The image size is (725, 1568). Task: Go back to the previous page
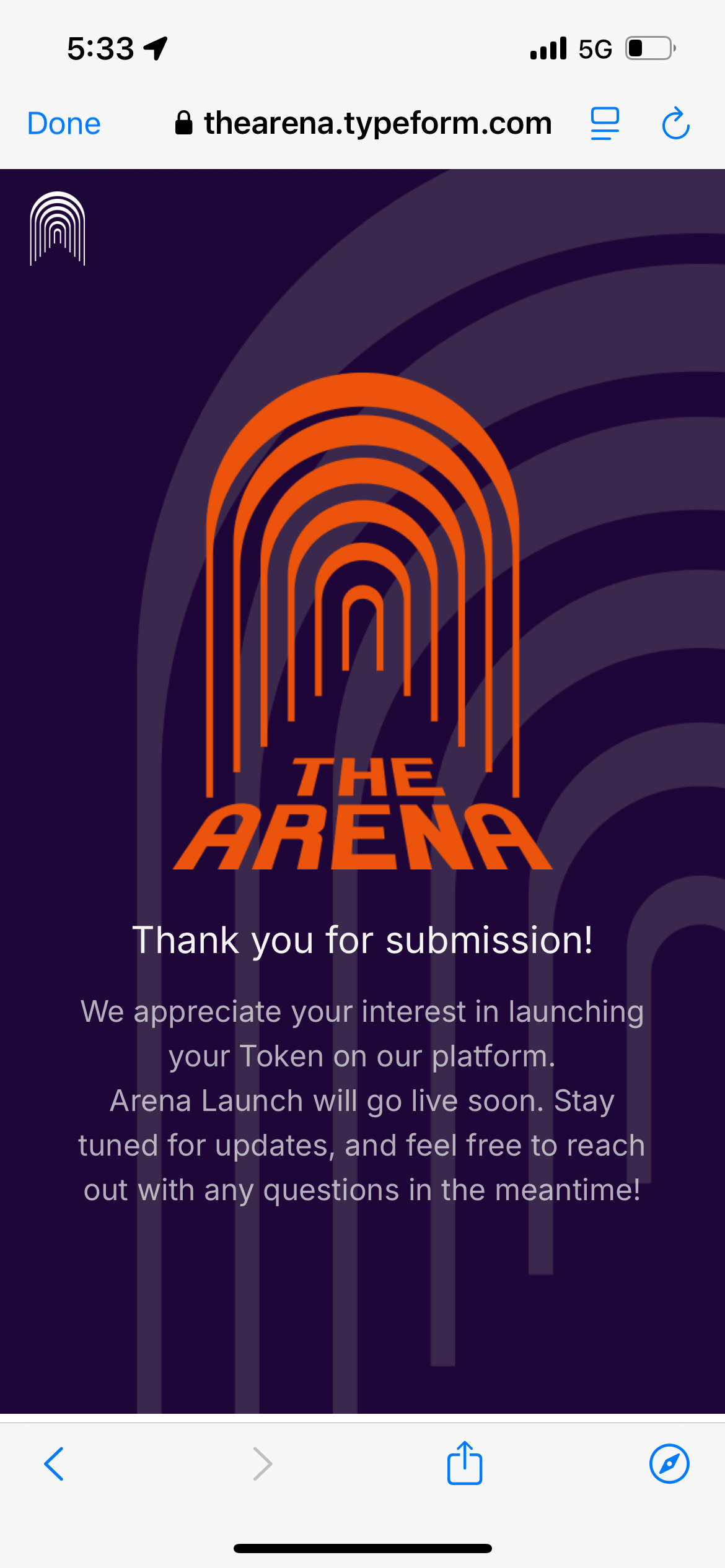click(x=54, y=1464)
